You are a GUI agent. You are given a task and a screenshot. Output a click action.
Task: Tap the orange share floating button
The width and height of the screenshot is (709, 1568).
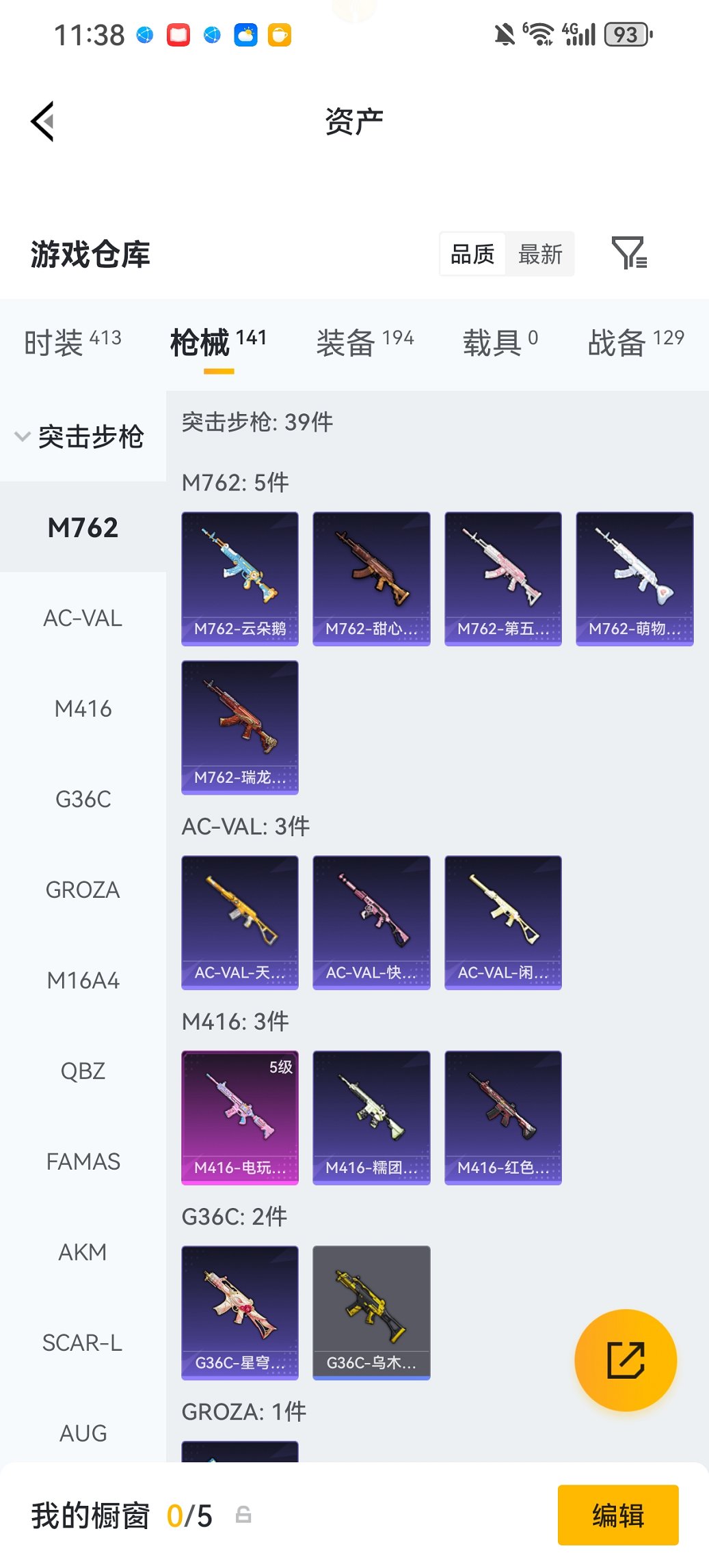pos(626,1360)
